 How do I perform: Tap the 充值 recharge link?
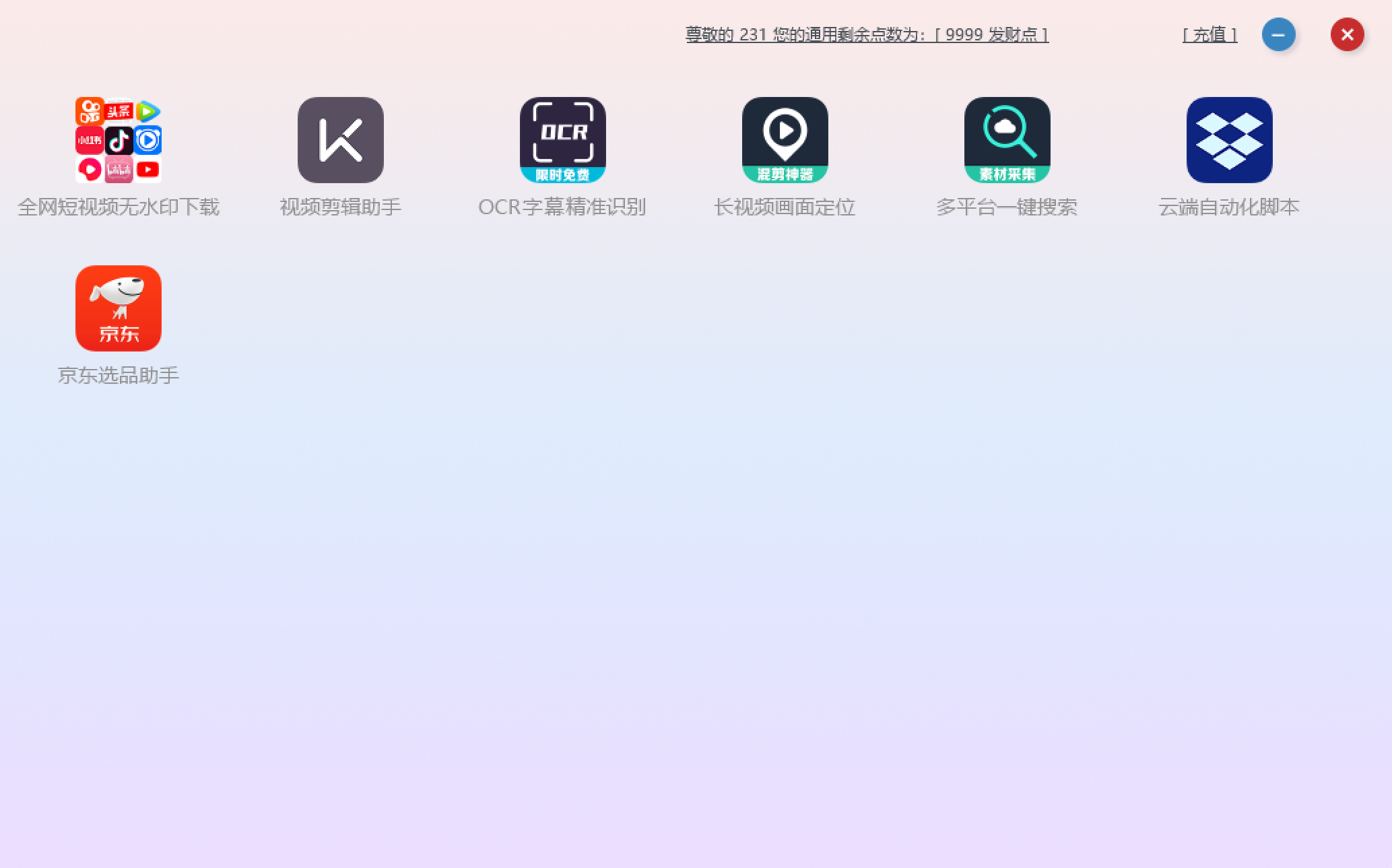pyautogui.click(x=1209, y=34)
